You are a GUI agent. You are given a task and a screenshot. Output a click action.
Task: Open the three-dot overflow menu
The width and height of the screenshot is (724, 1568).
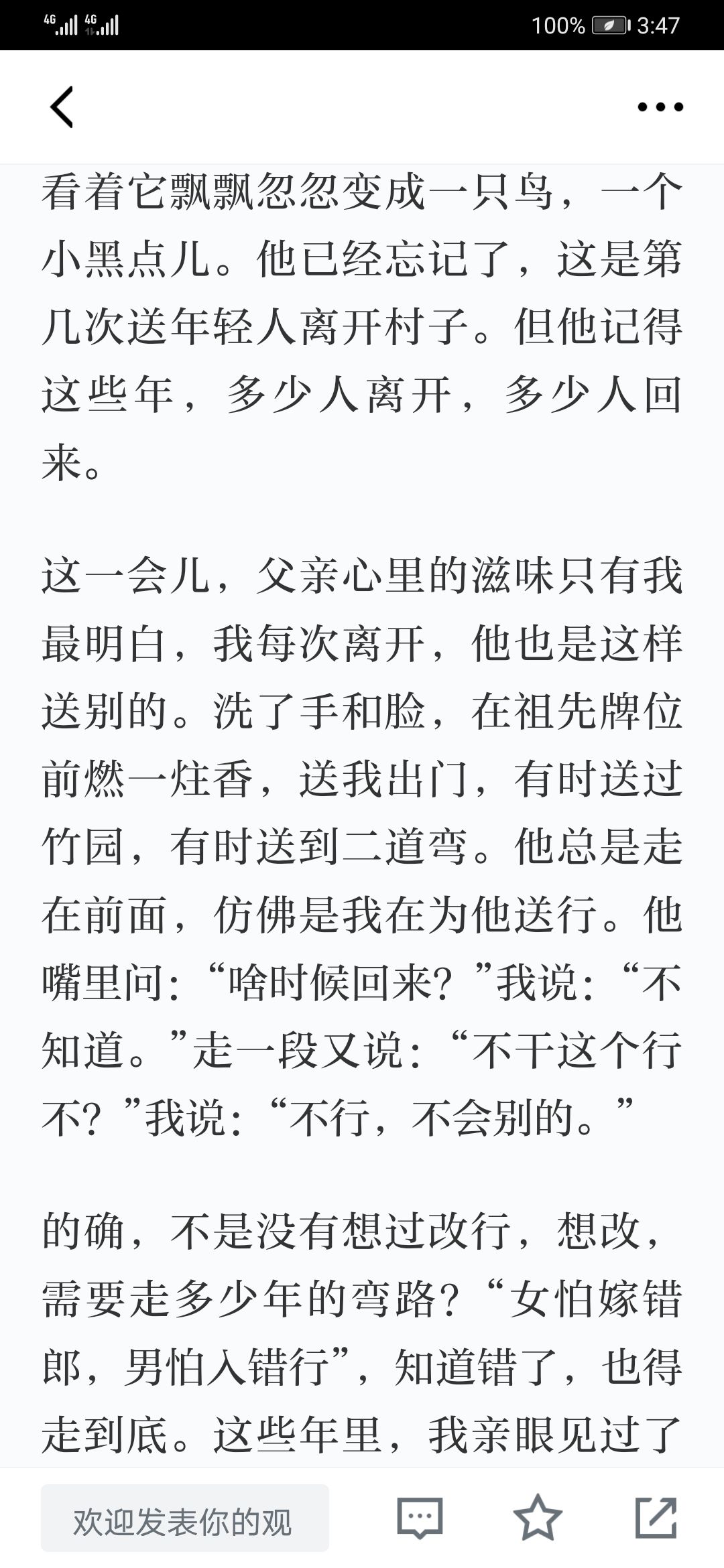tap(660, 107)
